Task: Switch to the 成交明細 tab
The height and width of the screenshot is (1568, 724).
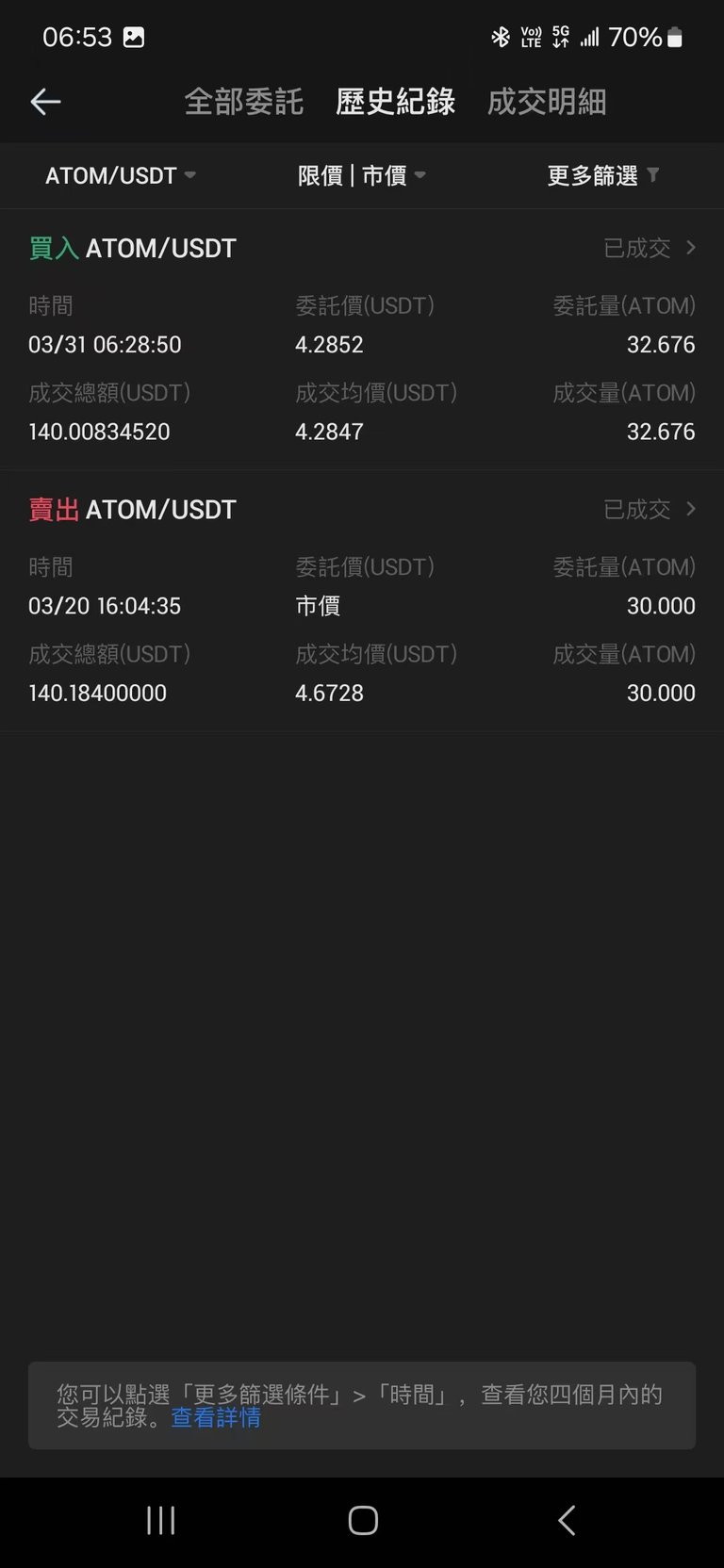Action: coord(547,102)
